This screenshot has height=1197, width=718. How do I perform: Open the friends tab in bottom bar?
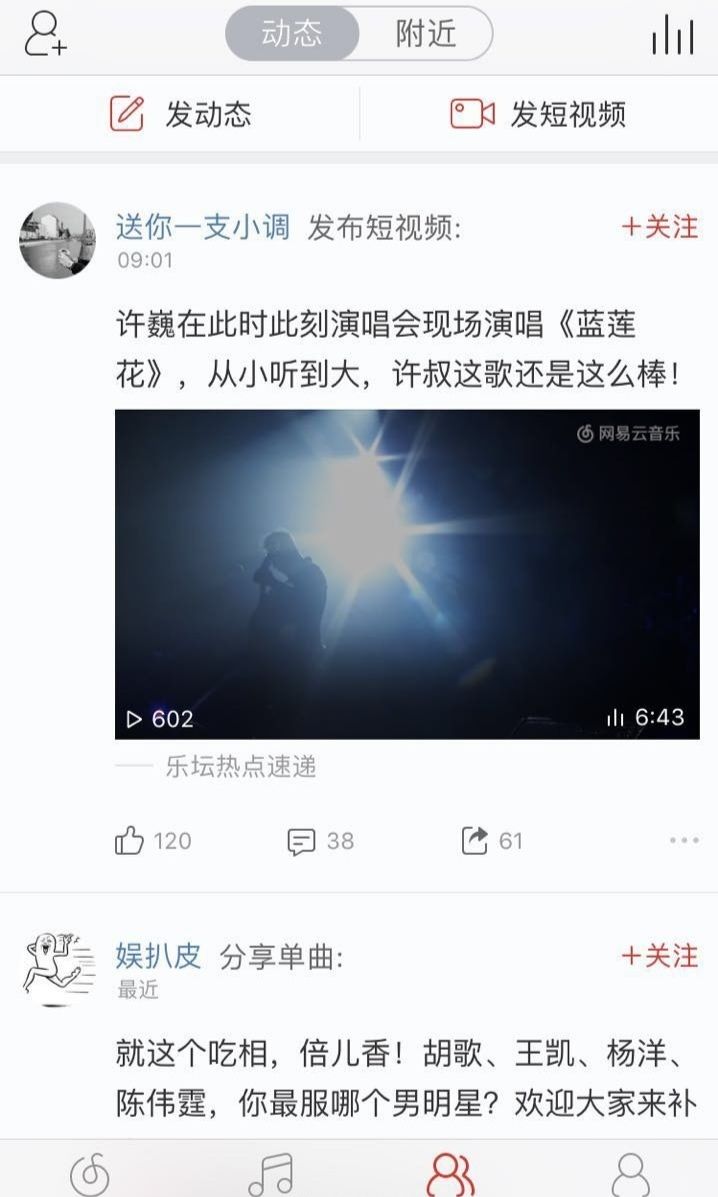[x=450, y=1172]
